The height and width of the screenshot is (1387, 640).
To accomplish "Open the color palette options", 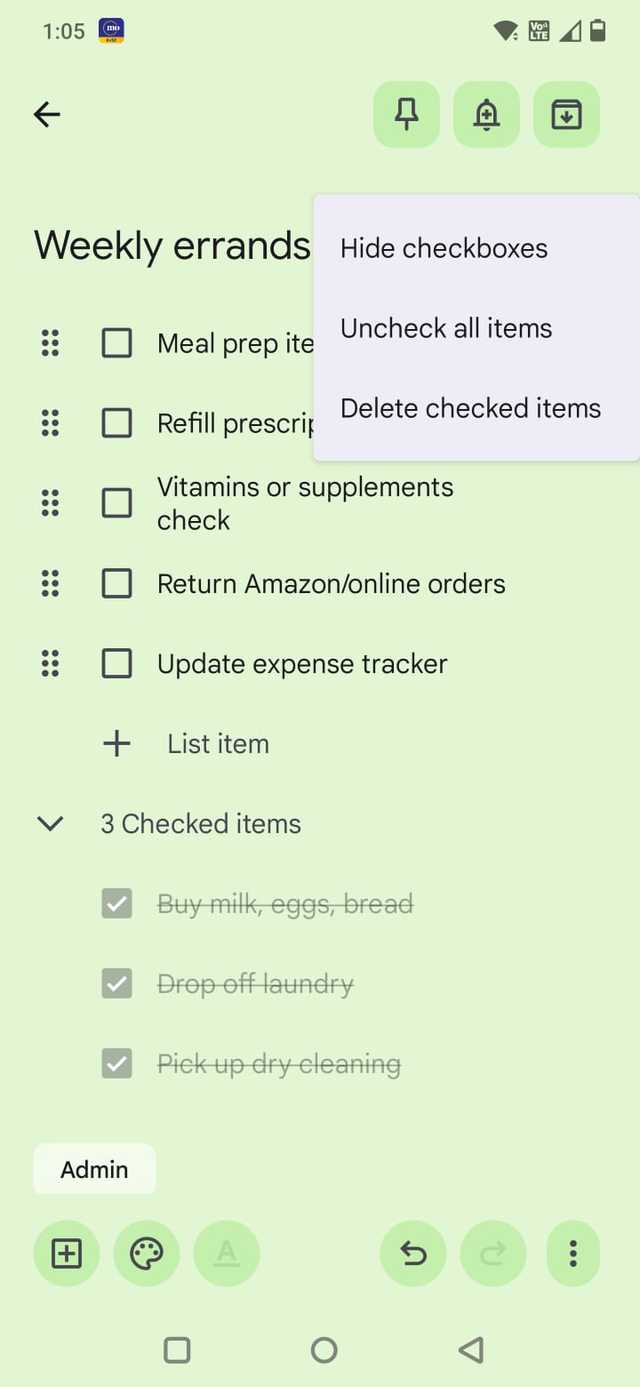I will pos(147,1253).
